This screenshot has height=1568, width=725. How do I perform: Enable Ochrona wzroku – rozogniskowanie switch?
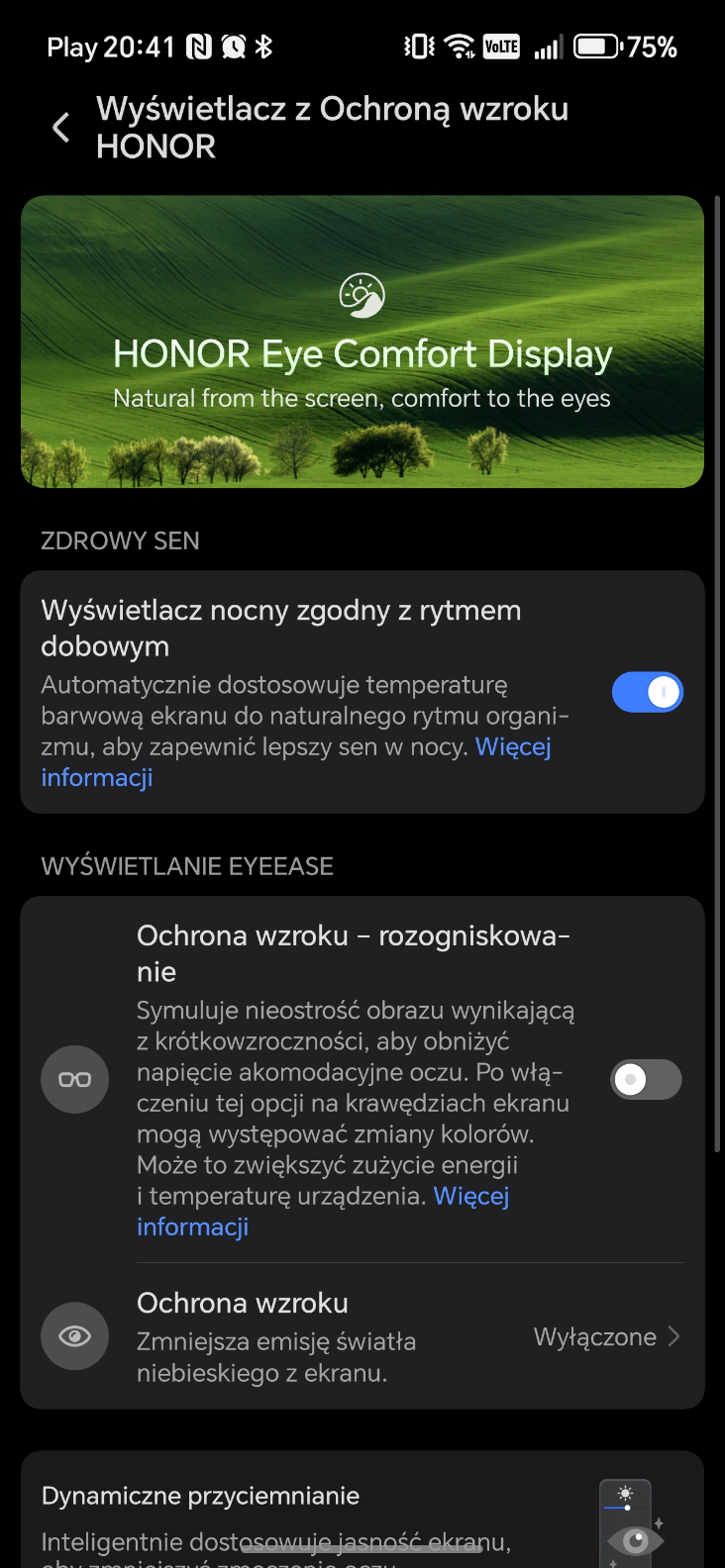tap(646, 1079)
